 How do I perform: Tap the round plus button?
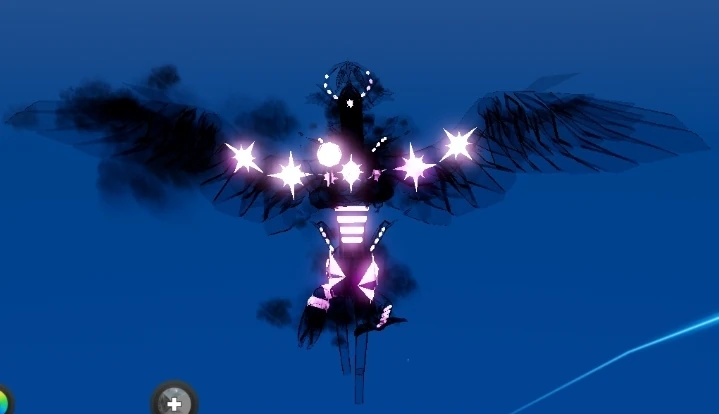point(174,402)
